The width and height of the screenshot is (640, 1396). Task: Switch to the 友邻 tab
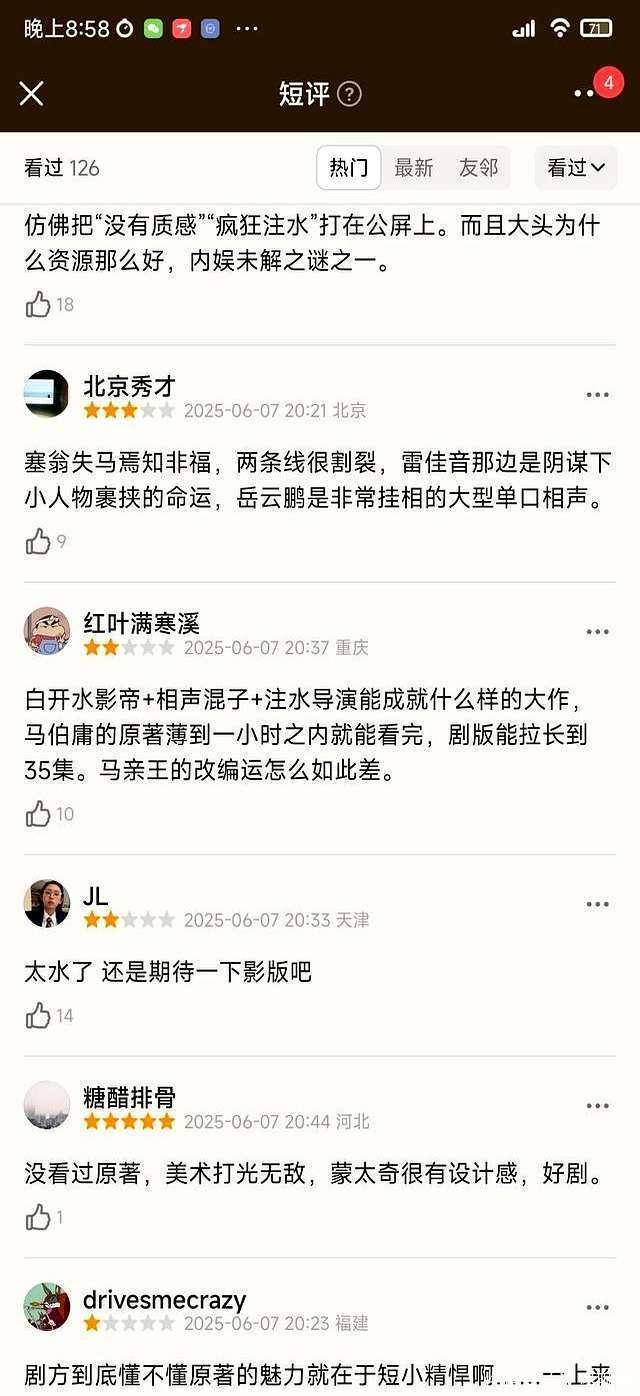pyautogui.click(x=478, y=168)
